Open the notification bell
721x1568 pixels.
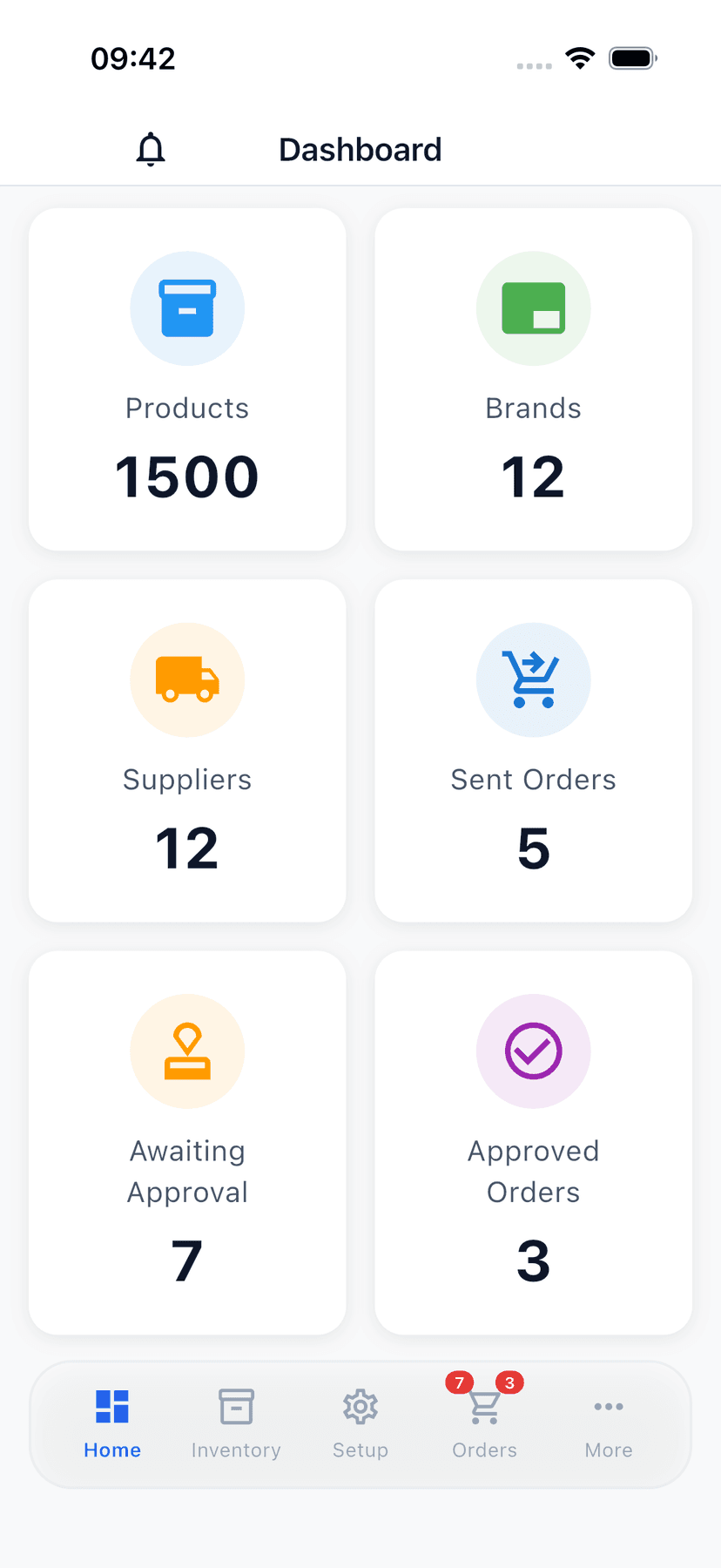[150, 148]
